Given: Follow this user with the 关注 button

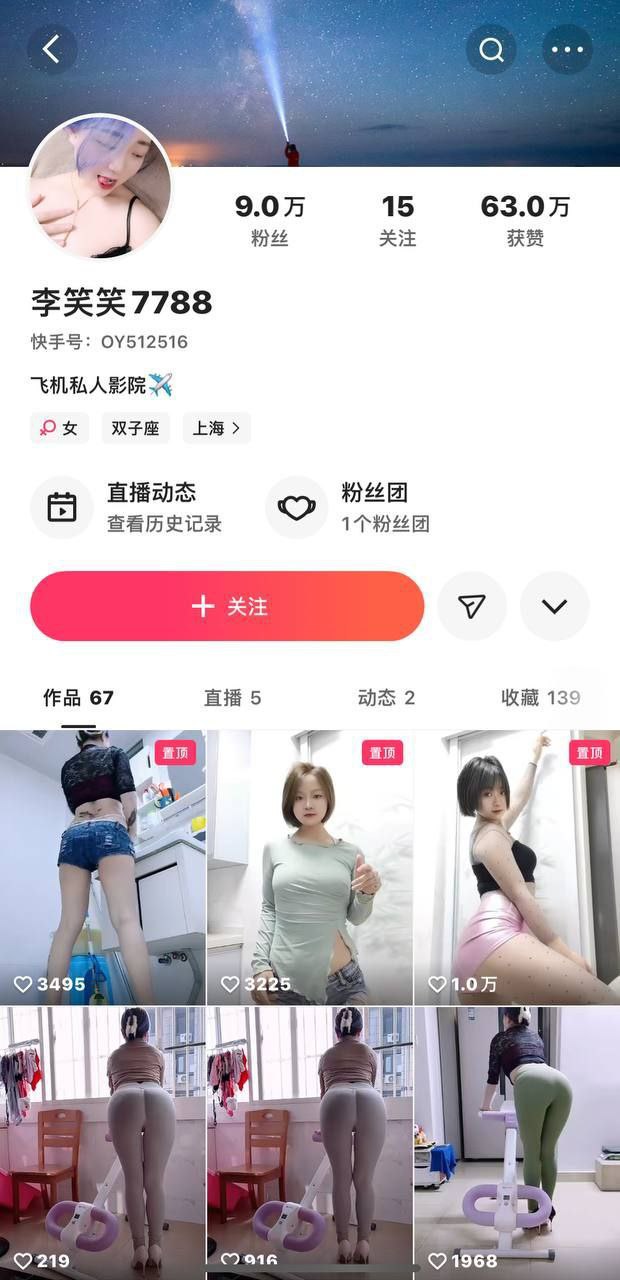Looking at the screenshot, I should point(227,606).
